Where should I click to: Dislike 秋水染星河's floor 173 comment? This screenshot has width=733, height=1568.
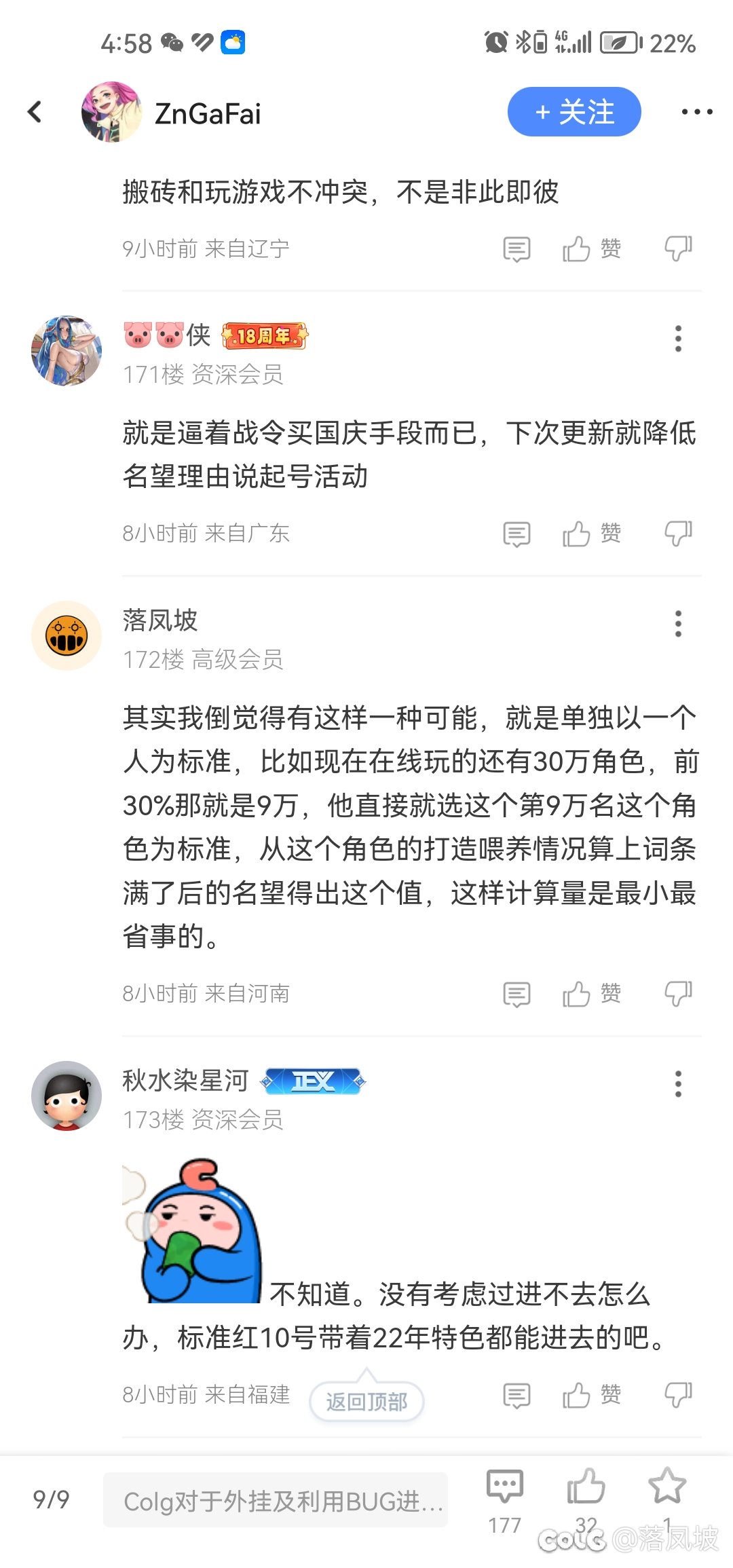[678, 1395]
